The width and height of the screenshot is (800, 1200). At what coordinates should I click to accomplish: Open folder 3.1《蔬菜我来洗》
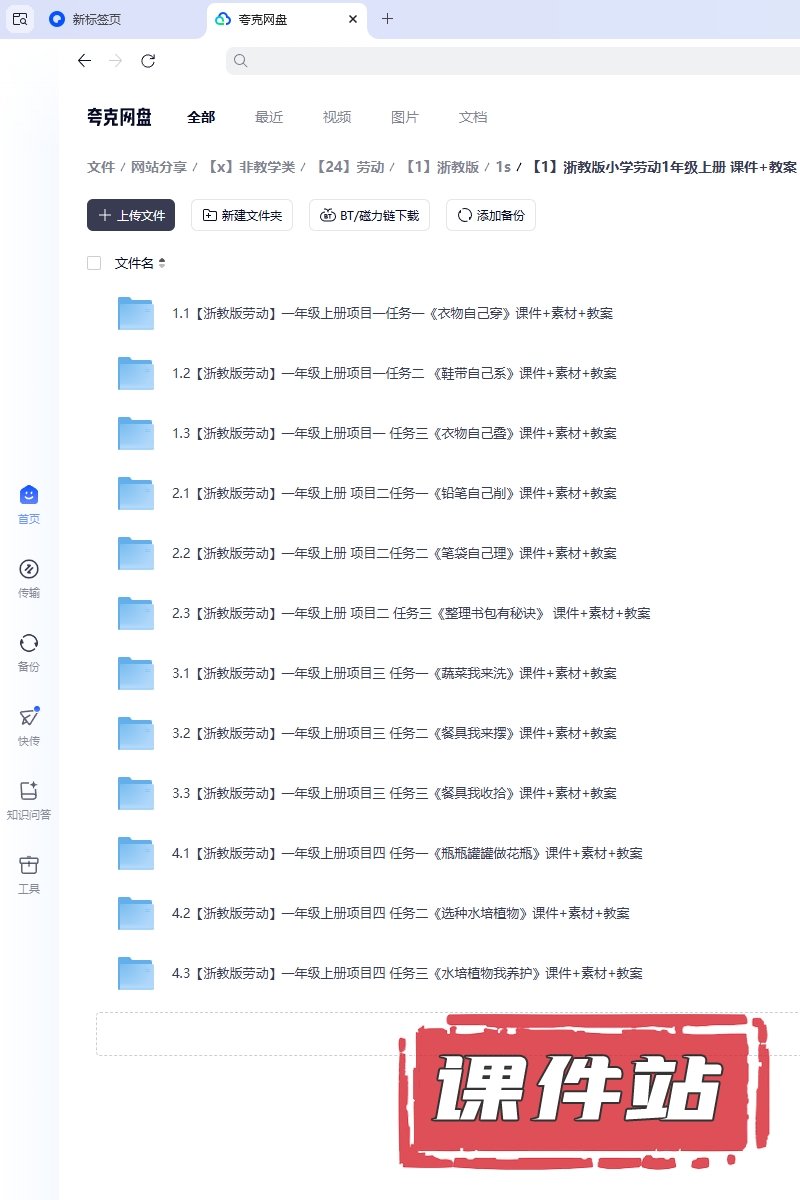tap(394, 673)
